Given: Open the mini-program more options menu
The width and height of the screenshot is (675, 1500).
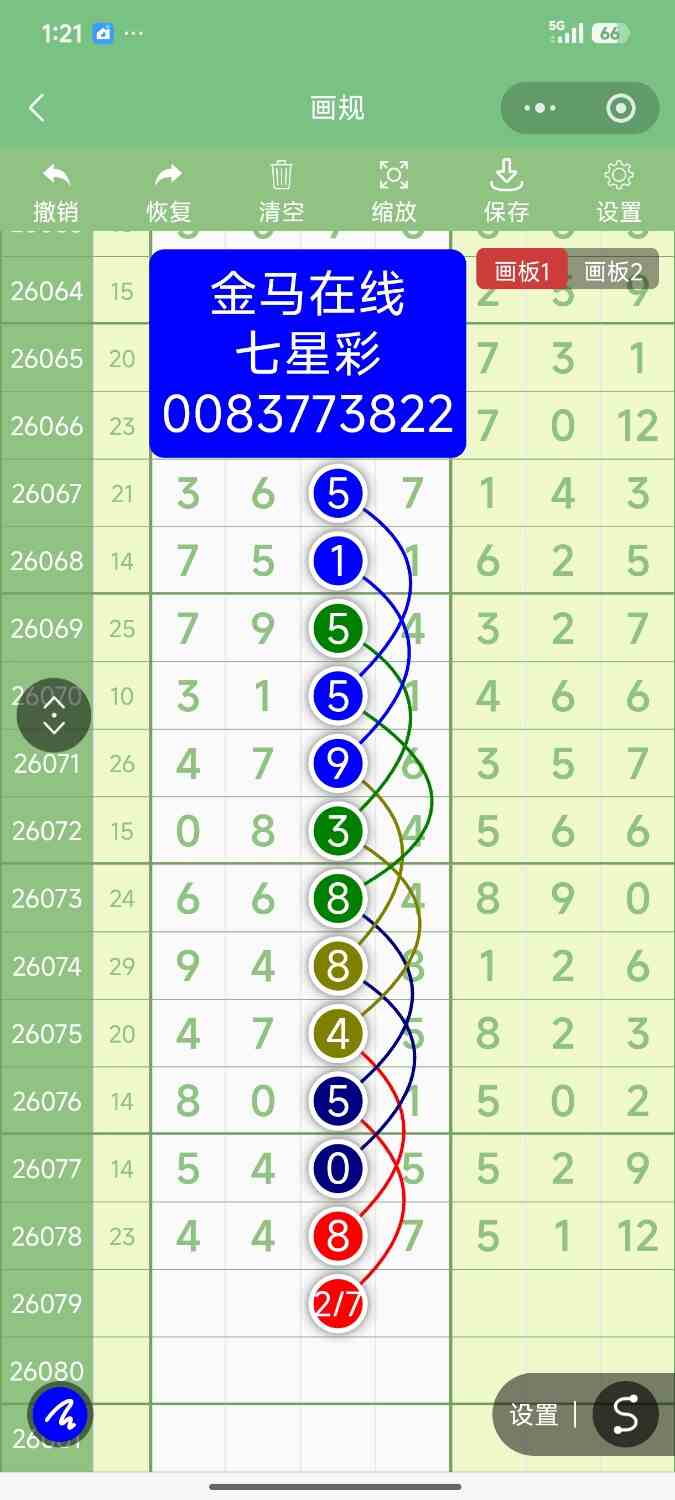Looking at the screenshot, I should coord(540,108).
